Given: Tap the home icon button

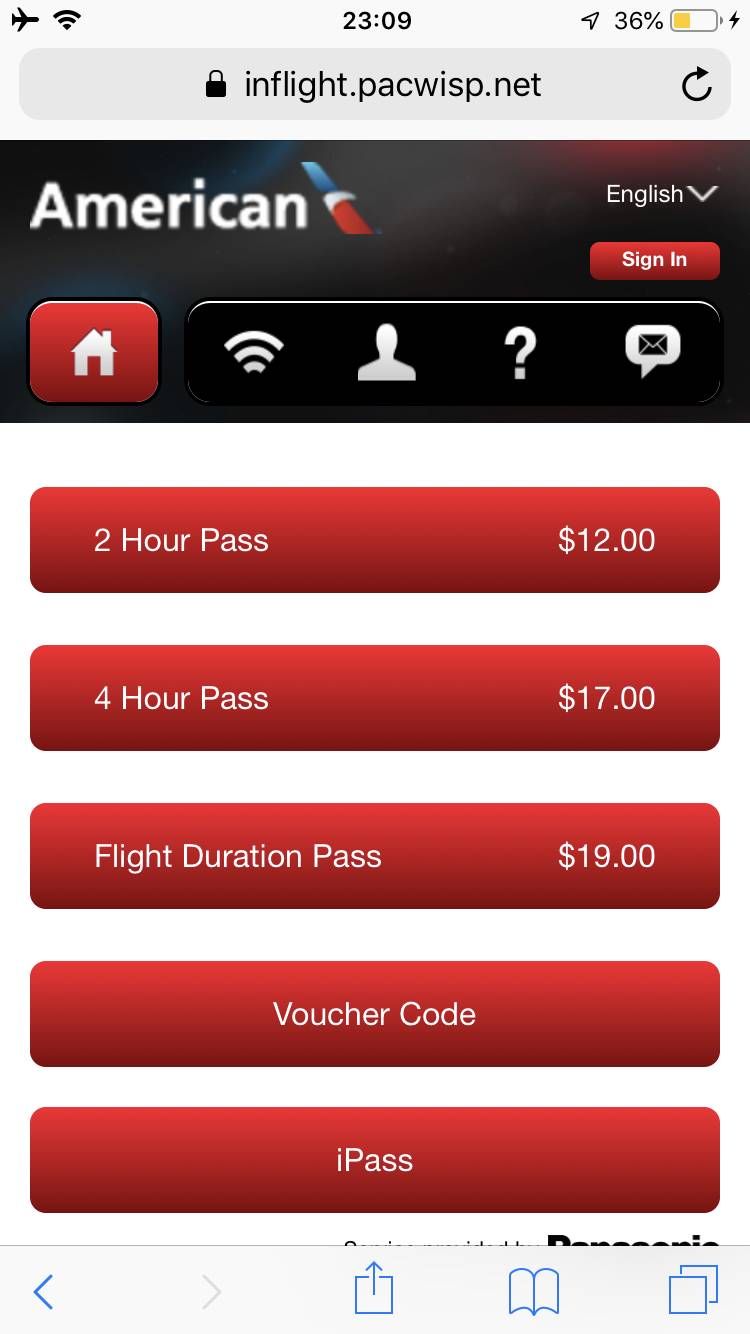Looking at the screenshot, I should click(x=94, y=352).
